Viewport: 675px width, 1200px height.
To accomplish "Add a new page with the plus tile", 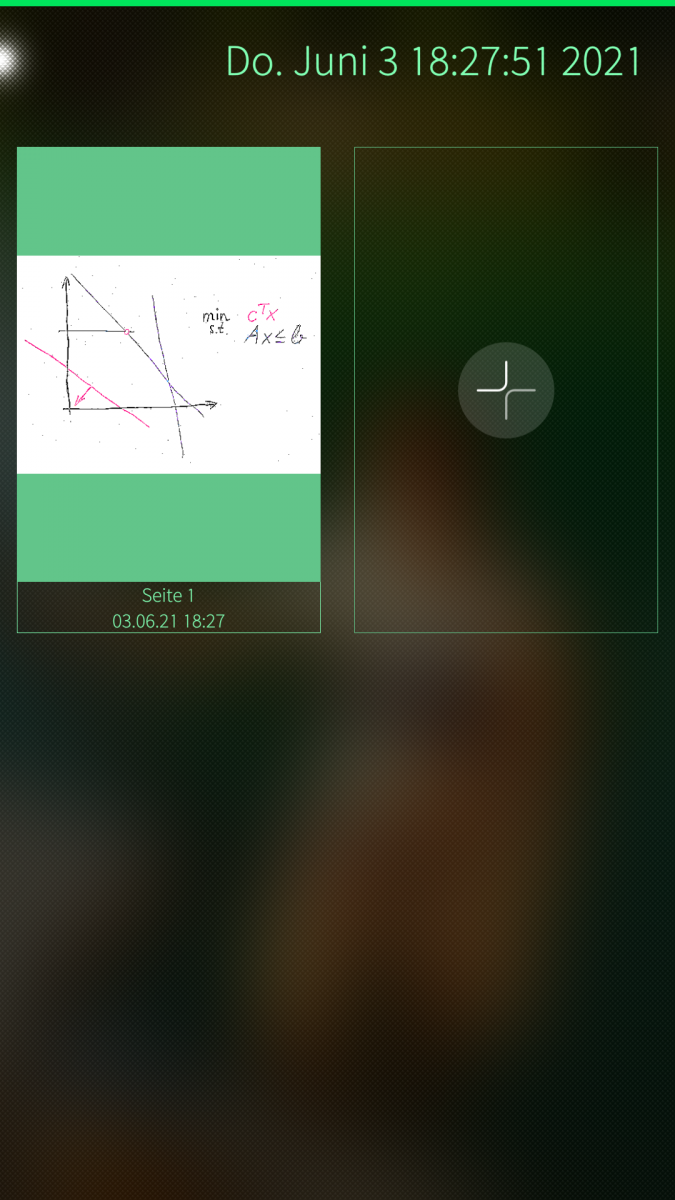I will point(506,390).
